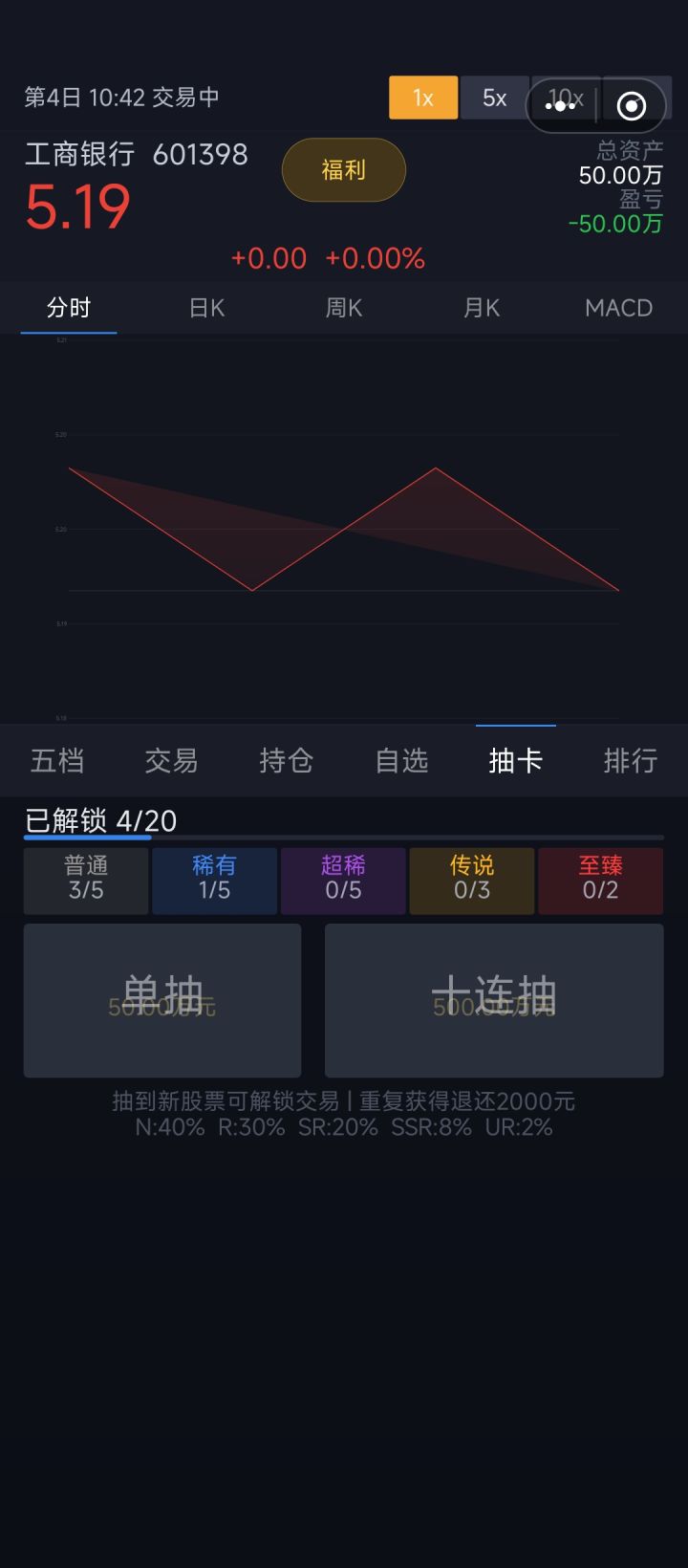
Task: Select the 稀有 rarity card category
Action: [214, 880]
